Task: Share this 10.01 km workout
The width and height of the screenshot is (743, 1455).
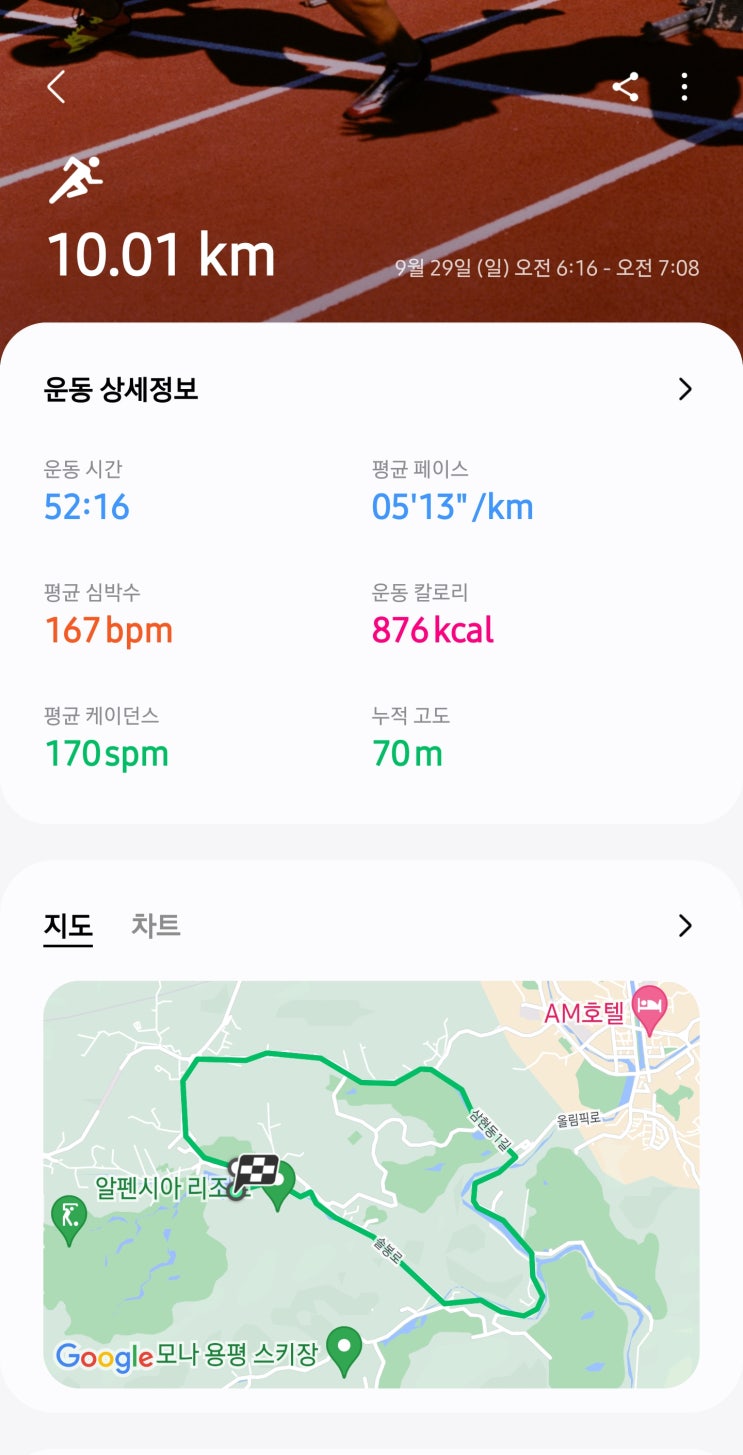Action: click(x=626, y=87)
